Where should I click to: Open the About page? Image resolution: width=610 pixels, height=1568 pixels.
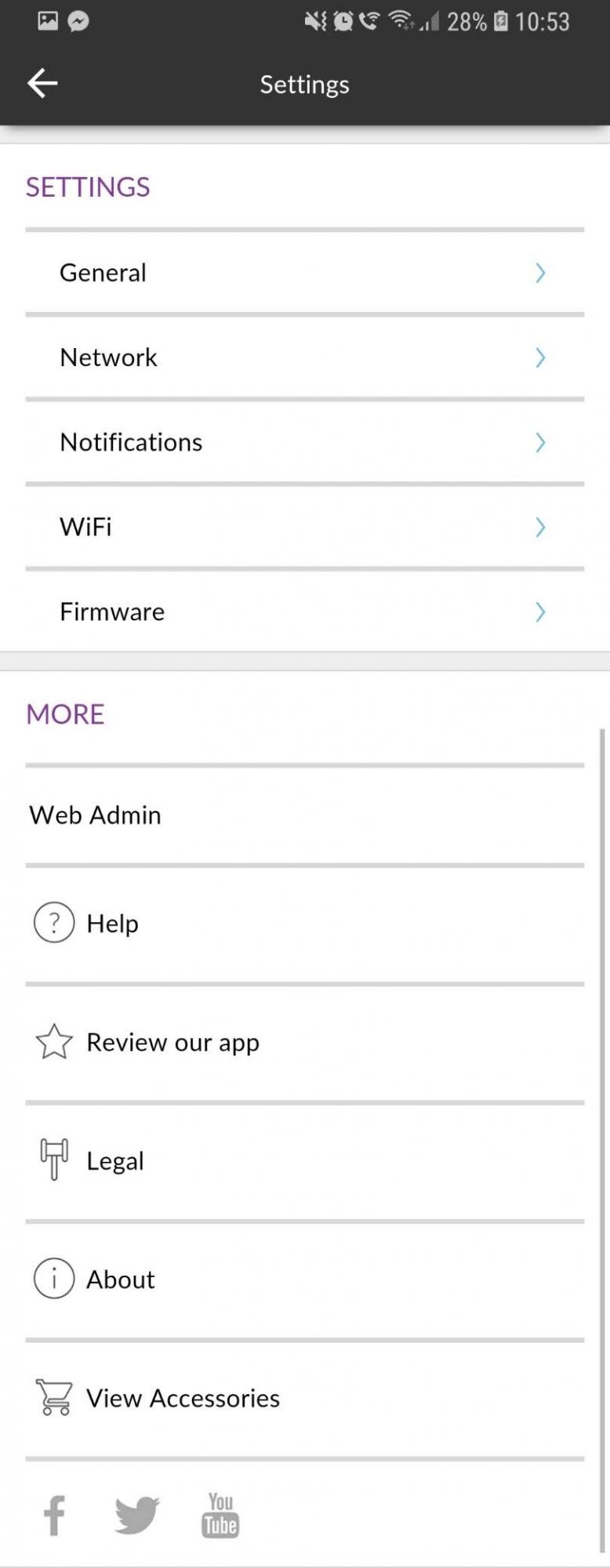click(304, 1279)
